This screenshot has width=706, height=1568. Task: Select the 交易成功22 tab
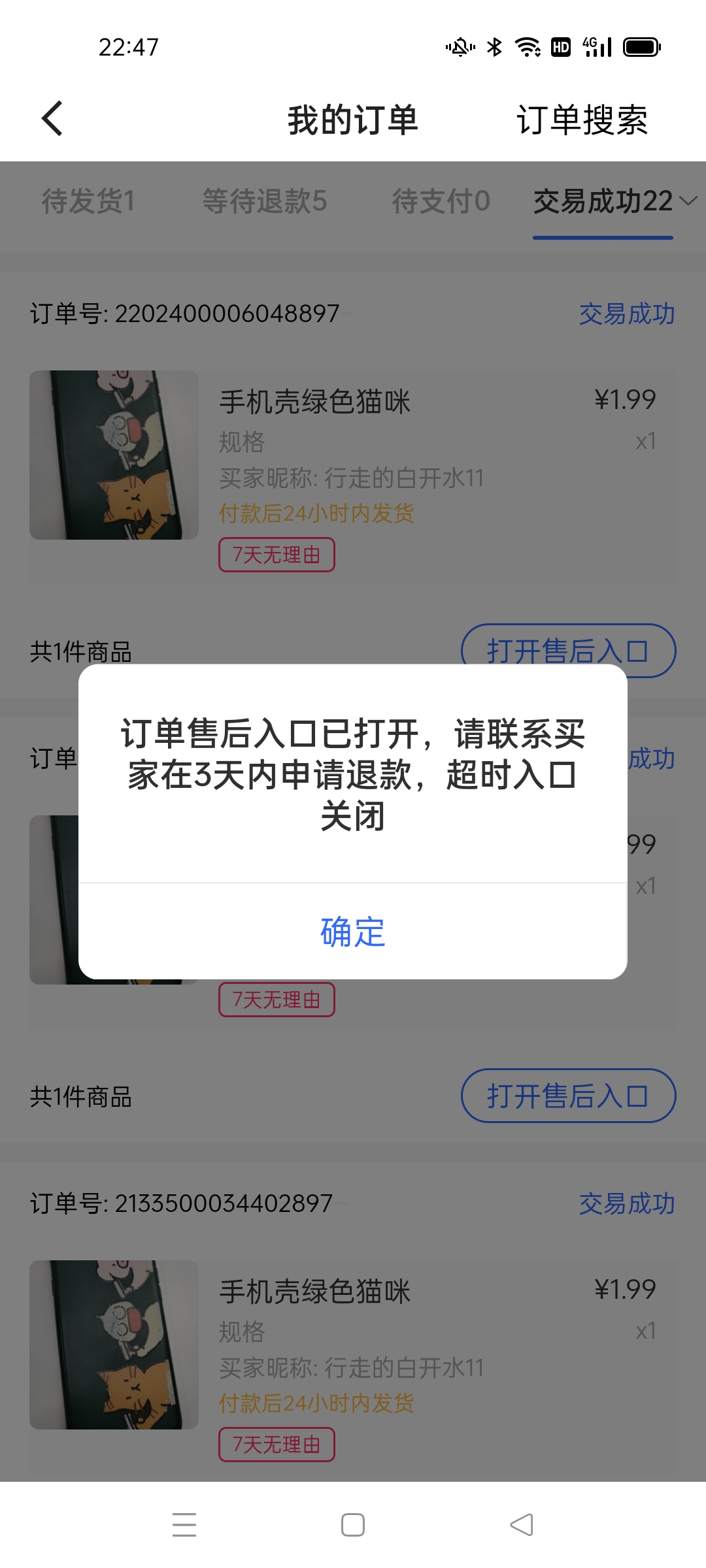[x=602, y=201]
